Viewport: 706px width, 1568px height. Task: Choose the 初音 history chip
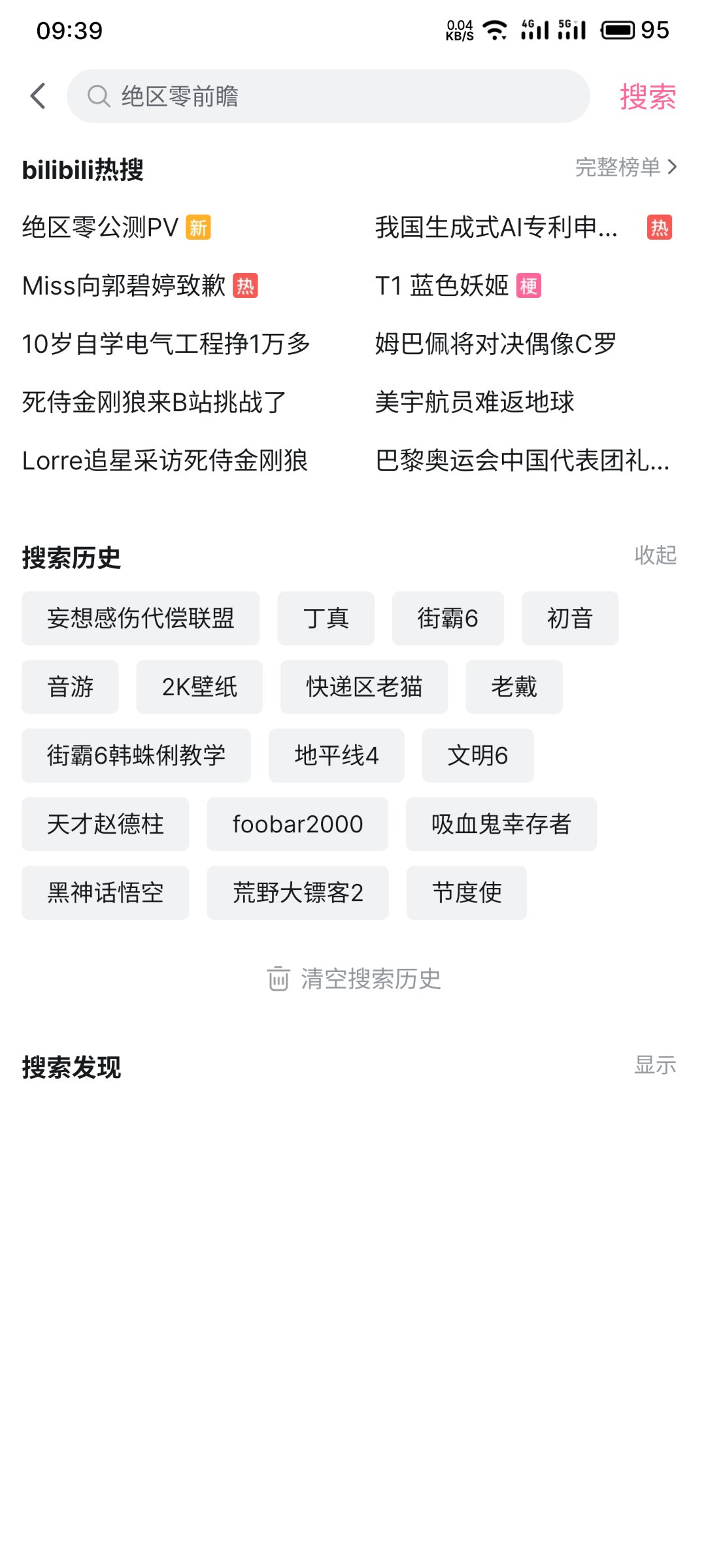[x=569, y=618]
